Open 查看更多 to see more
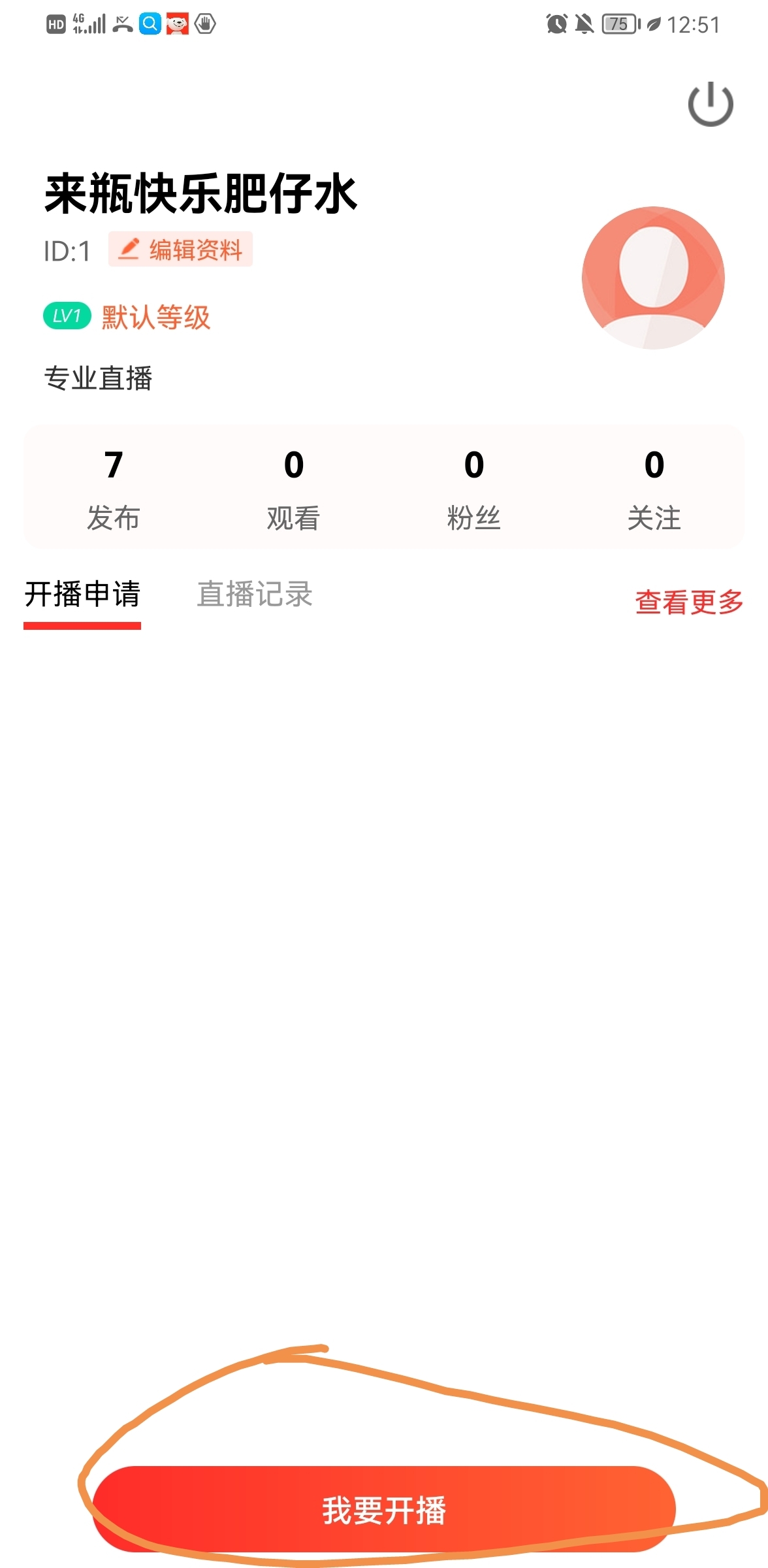Screen dimensions: 768x1568 [689, 602]
